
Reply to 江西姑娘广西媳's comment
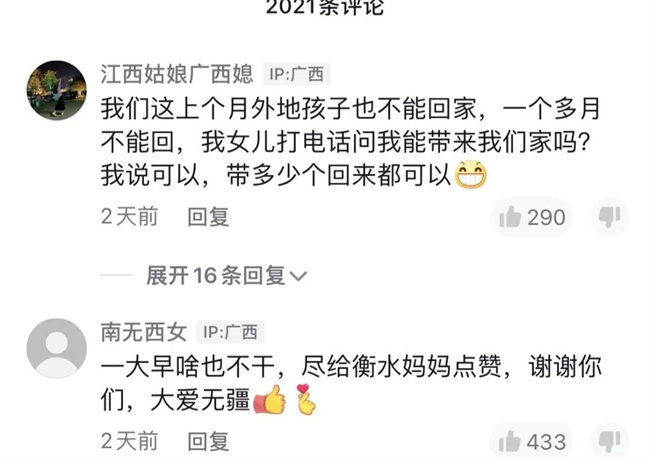(x=208, y=216)
